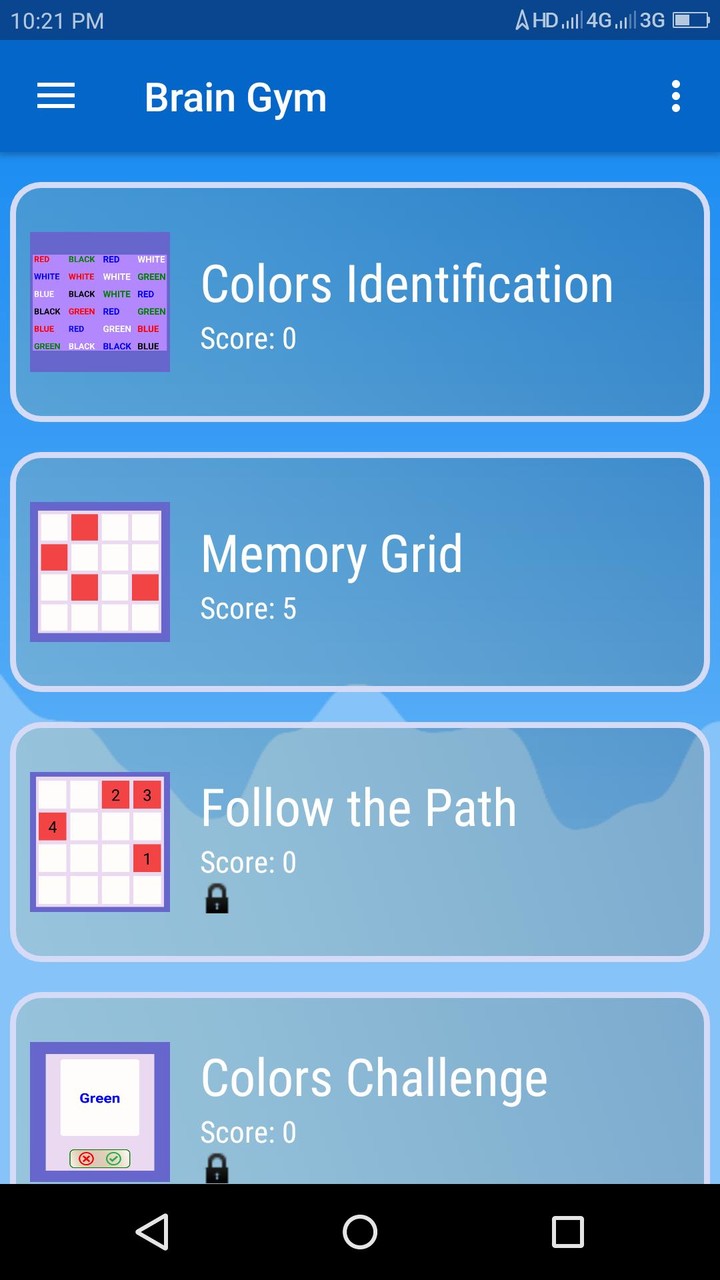The height and width of the screenshot is (1280, 720).
Task: Tap the Score: 0 on Colors Identification
Action: (248, 338)
